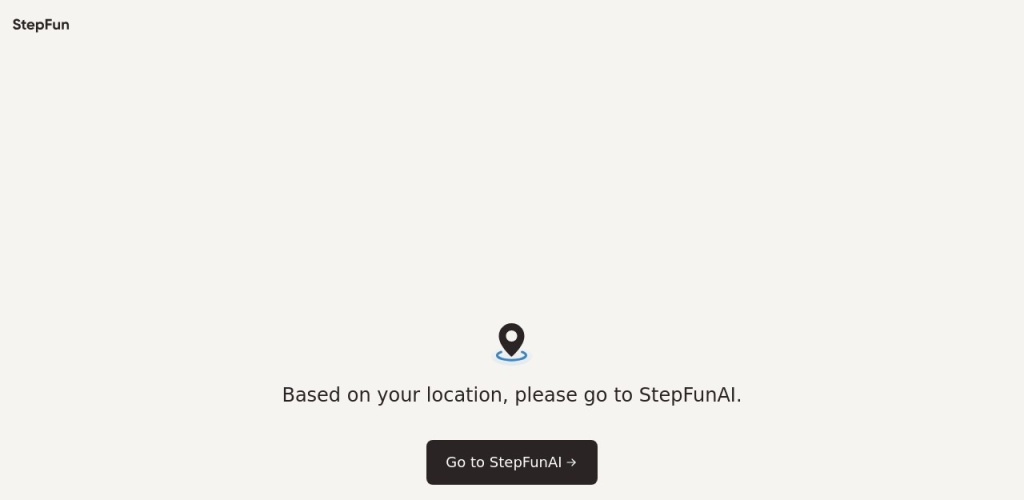
Task: Tap the Go to StepFunAI button
Action: pyautogui.click(x=511, y=462)
